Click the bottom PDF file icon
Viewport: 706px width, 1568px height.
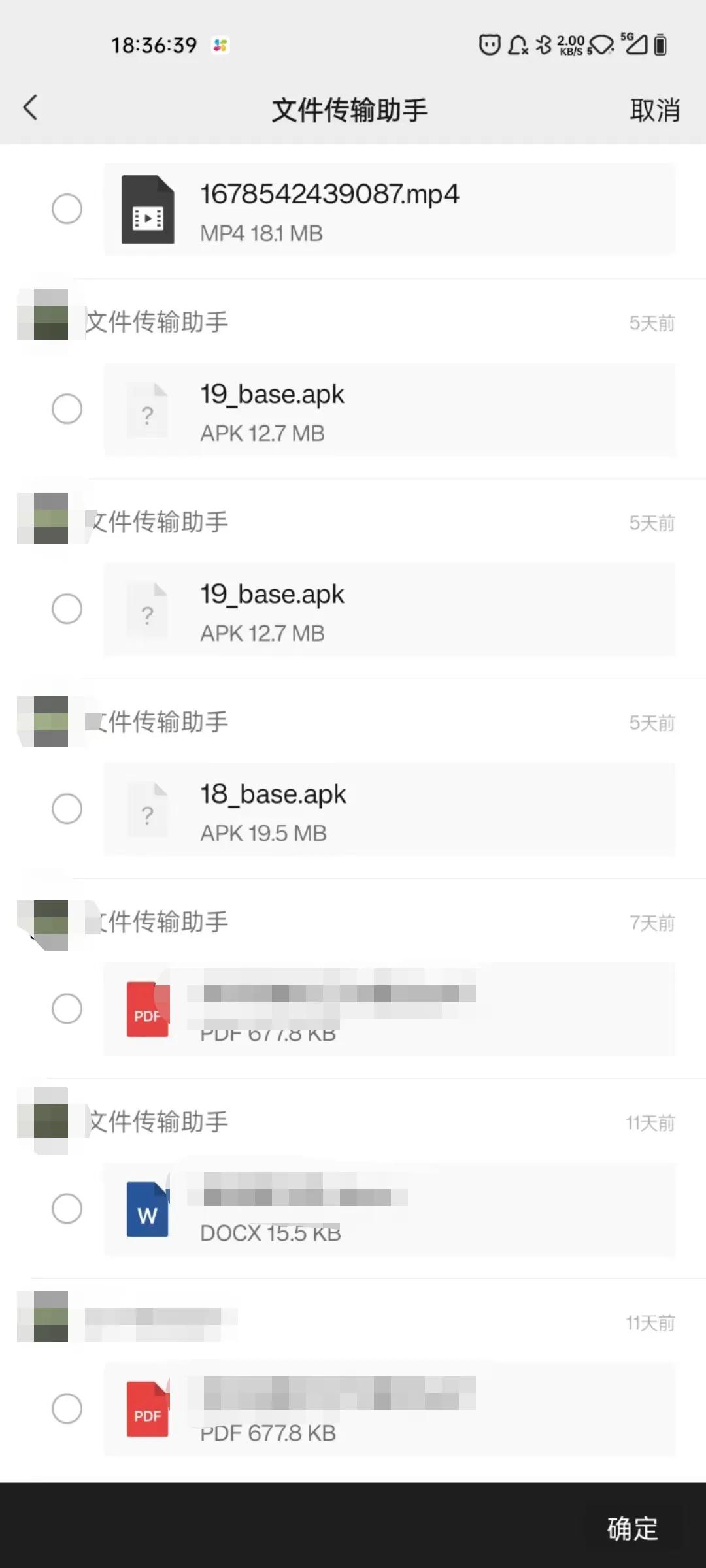pos(147,1411)
